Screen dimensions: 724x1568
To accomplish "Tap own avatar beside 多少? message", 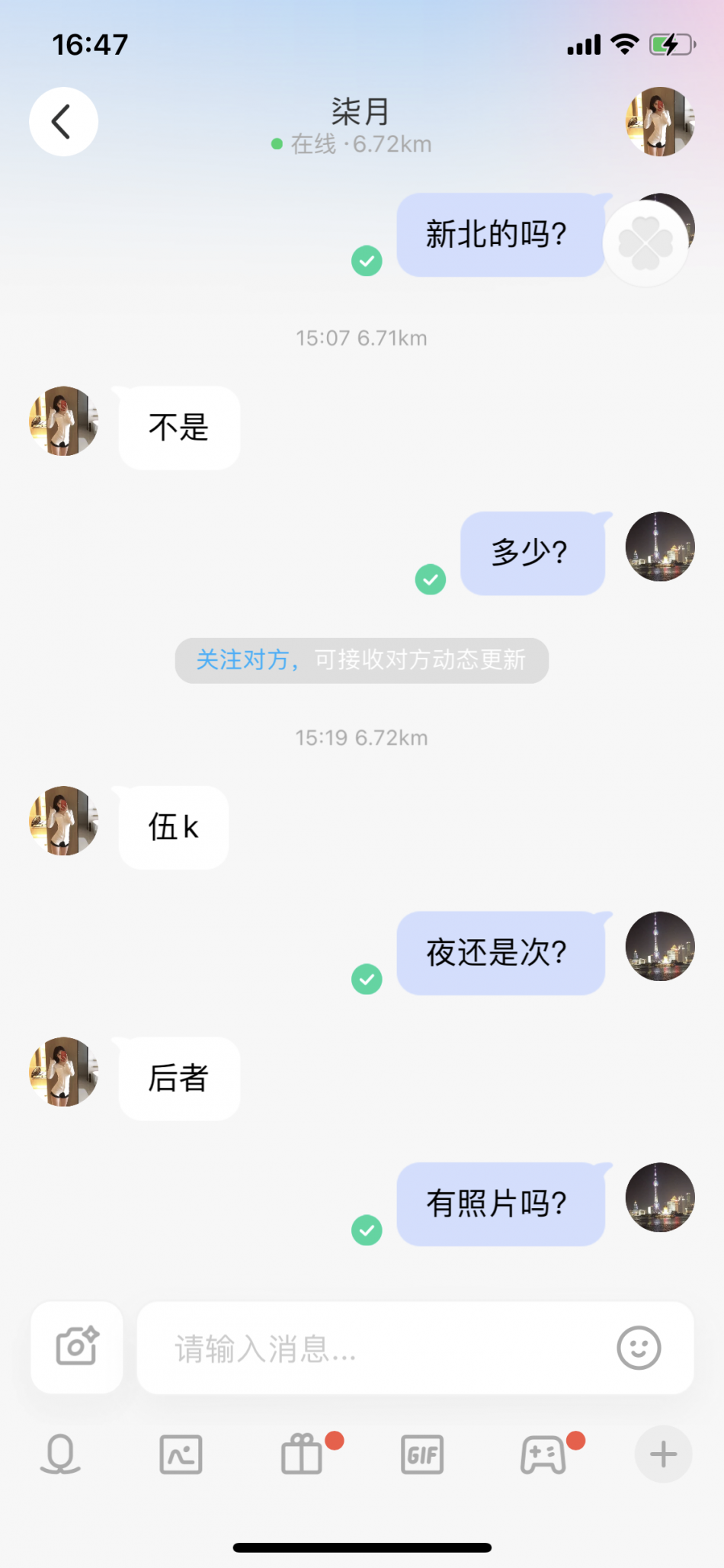I will point(660,547).
